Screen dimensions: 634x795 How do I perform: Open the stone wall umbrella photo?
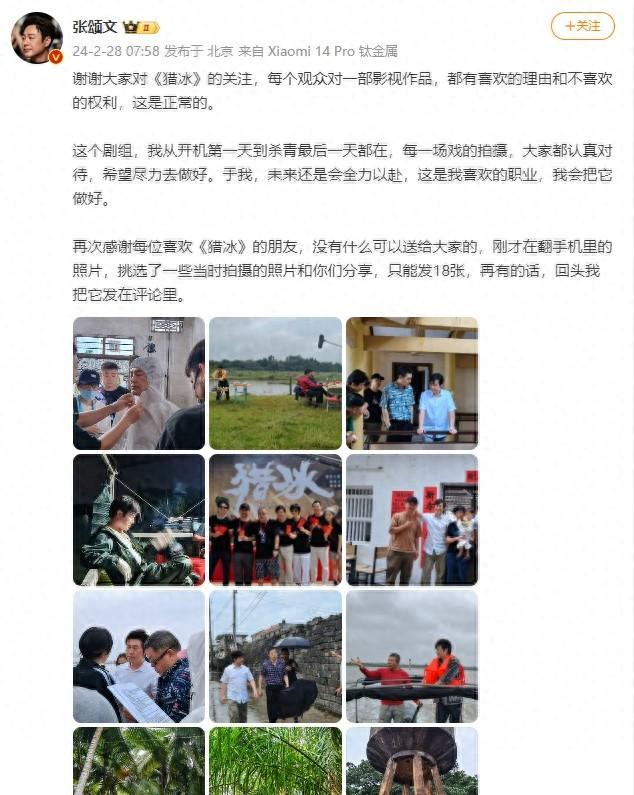275,655
